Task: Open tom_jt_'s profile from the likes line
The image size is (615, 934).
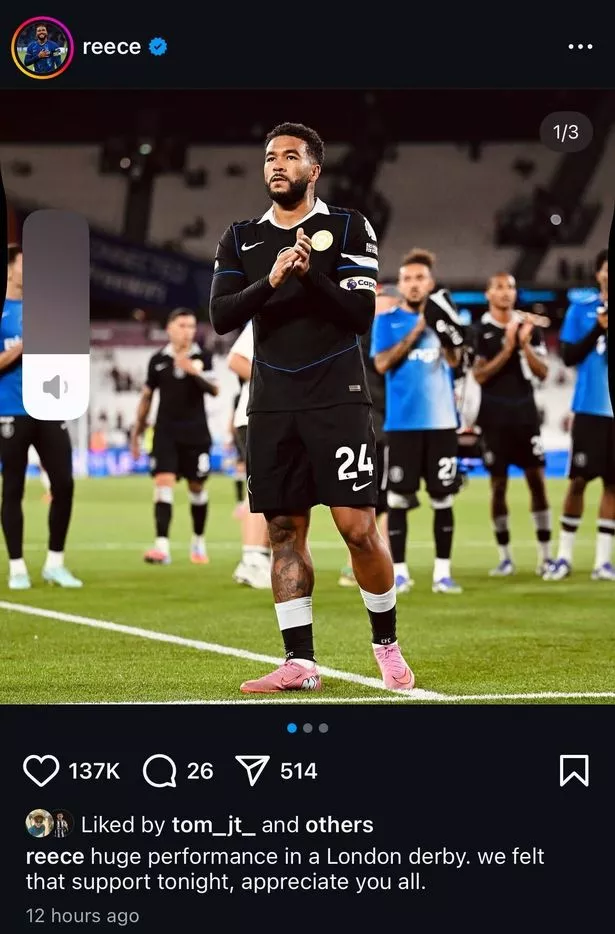Action: pyautogui.click(x=213, y=825)
